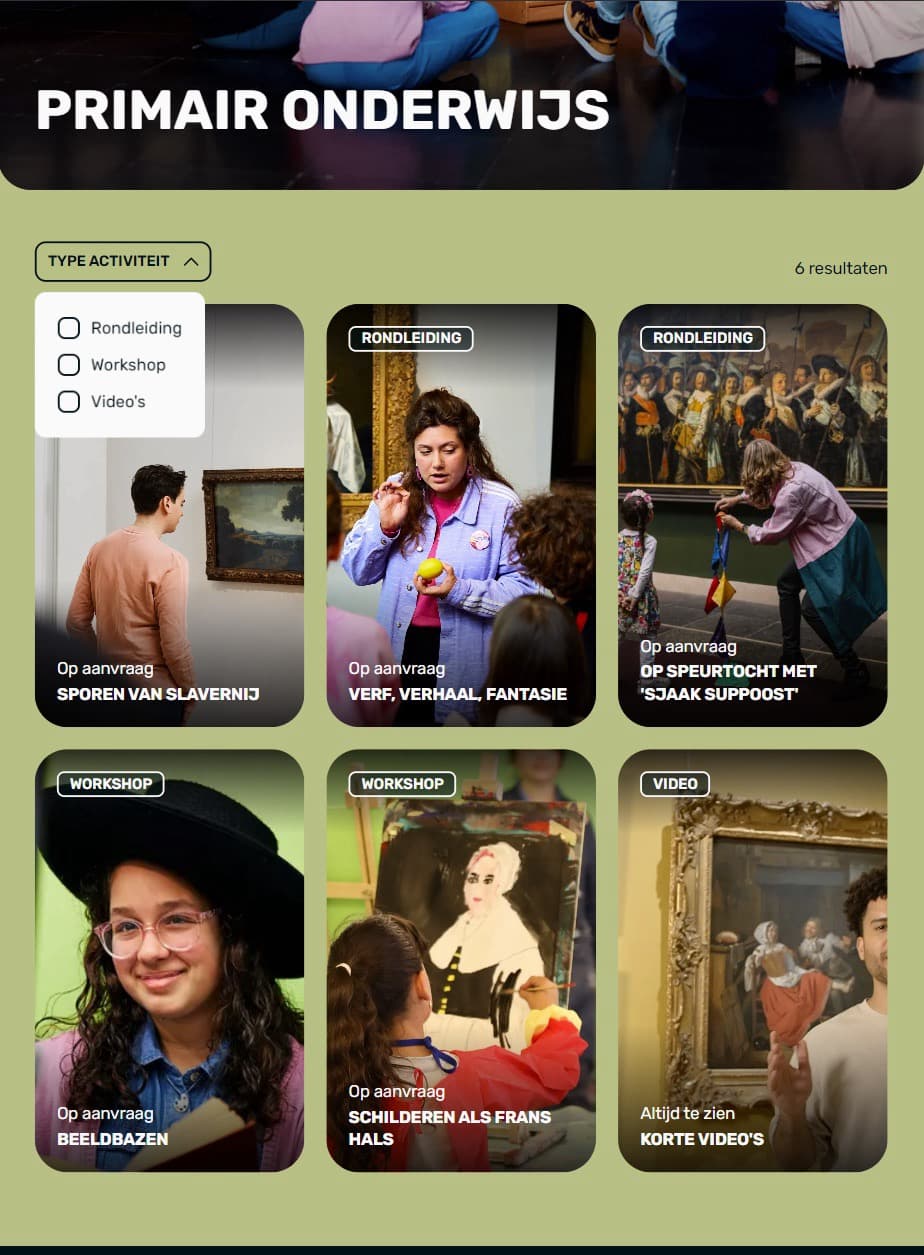The width and height of the screenshot is (924, 1255).
Task: Open the Sporen van slavernij card
Action: pyautogui.click(x=169, y=580)
